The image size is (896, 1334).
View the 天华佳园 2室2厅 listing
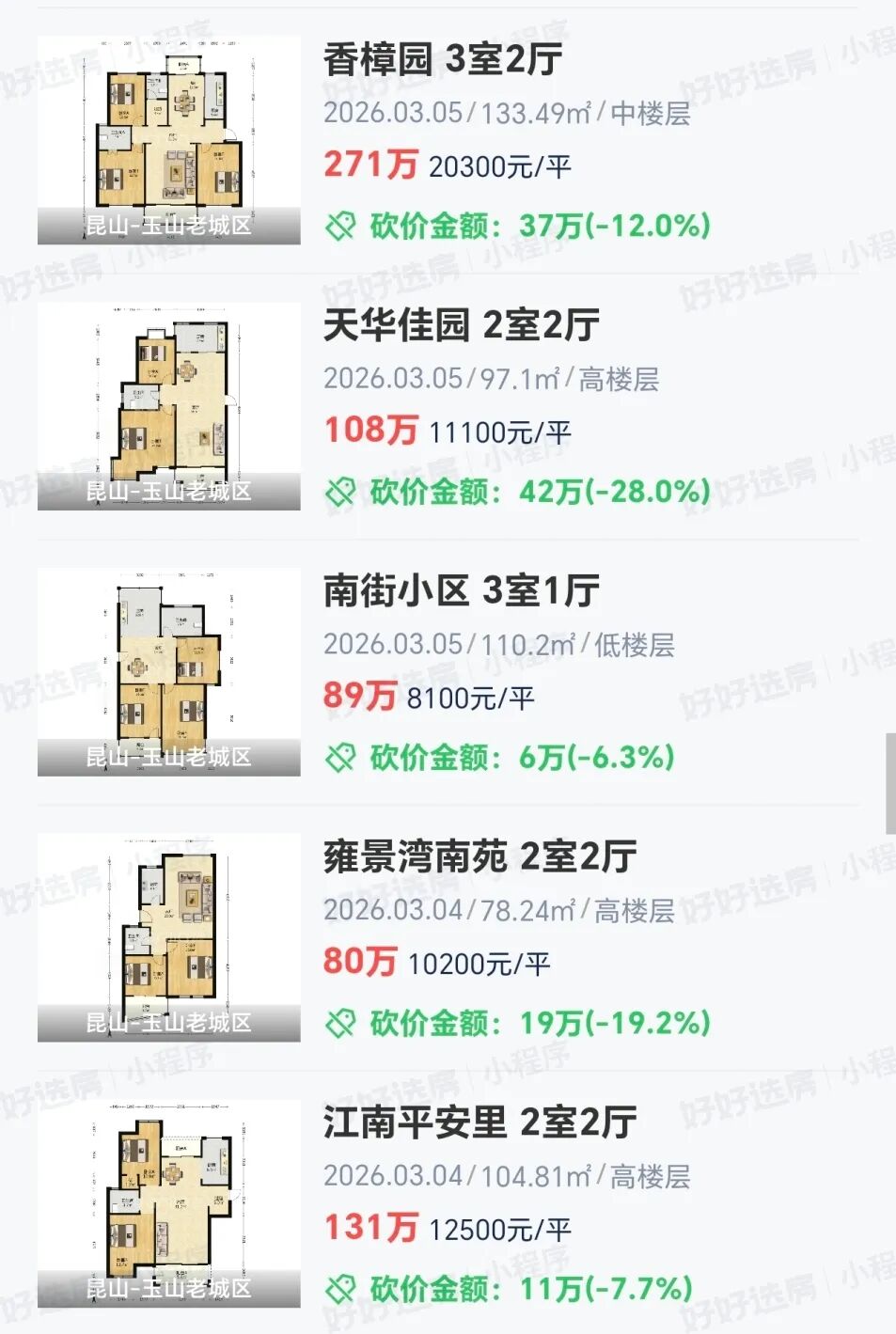pyautogui.click(x=461, y=325)
